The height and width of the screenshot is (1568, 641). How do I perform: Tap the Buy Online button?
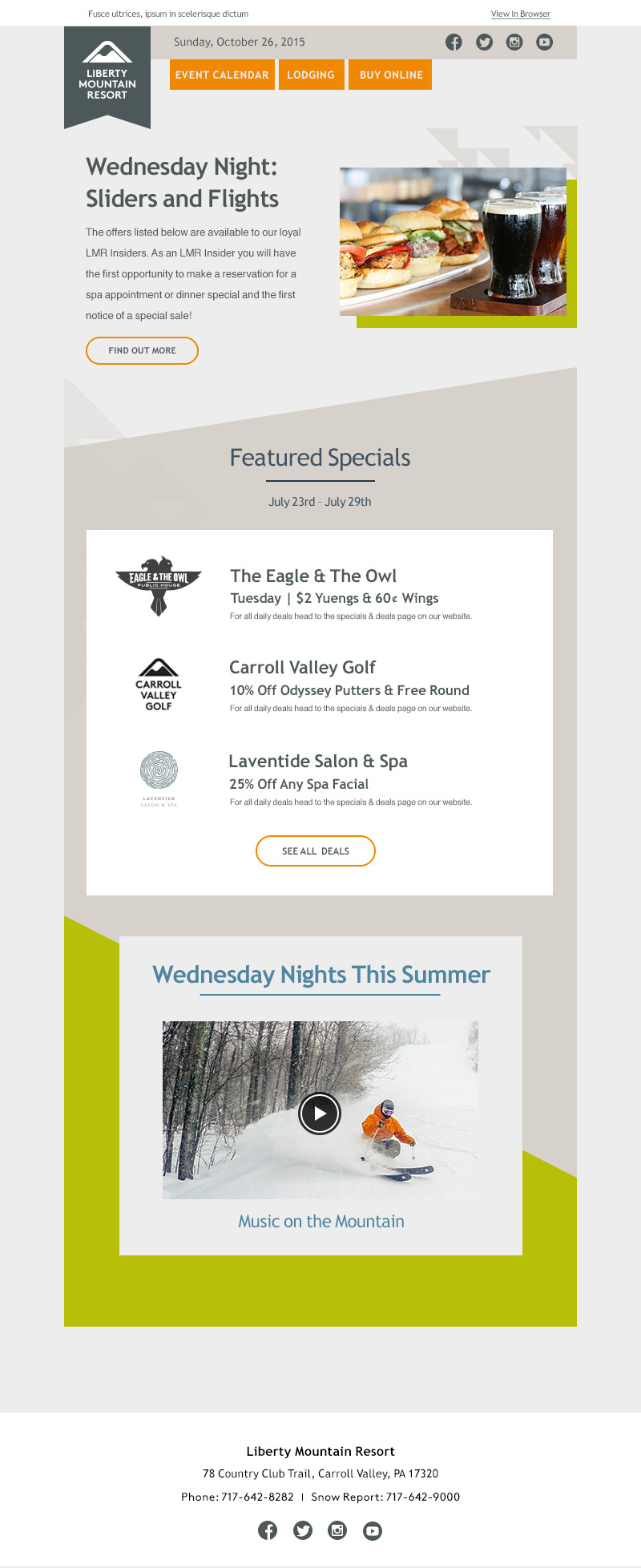point(391,75)
